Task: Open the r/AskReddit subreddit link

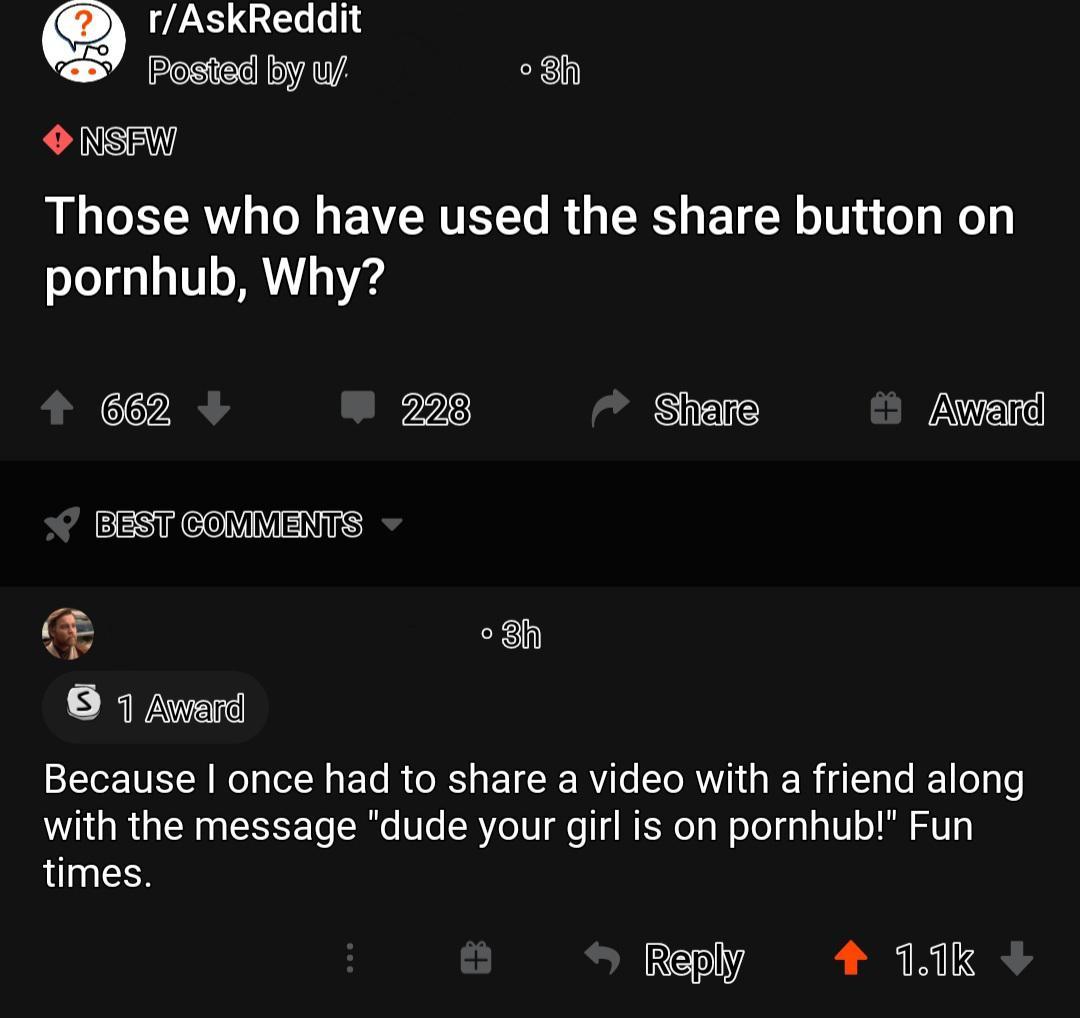Action: click(x=254, y=19)
